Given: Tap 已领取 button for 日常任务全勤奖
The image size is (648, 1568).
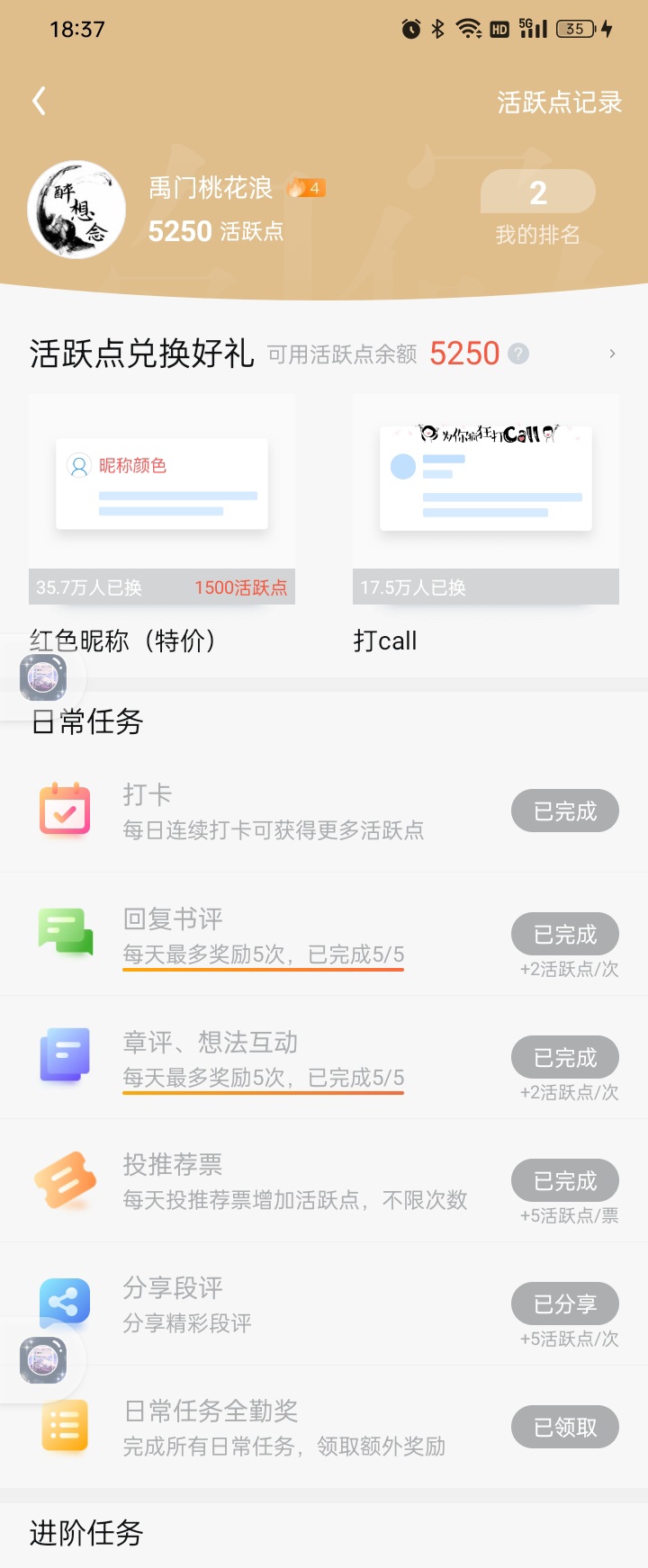Looking at the screenshot, I should [x=564, y=1427].
